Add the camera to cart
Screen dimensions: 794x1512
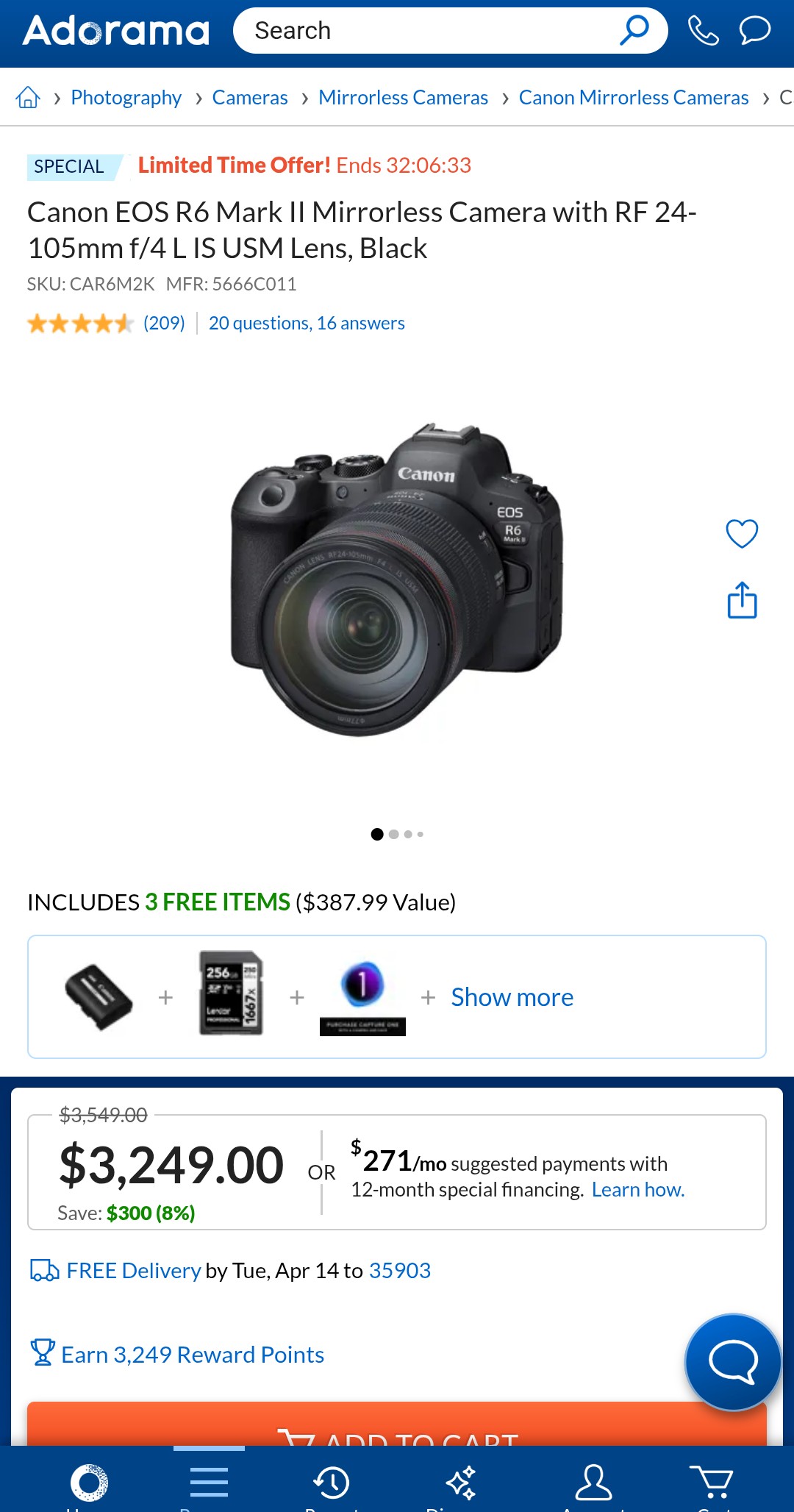tap(397, 1427)
